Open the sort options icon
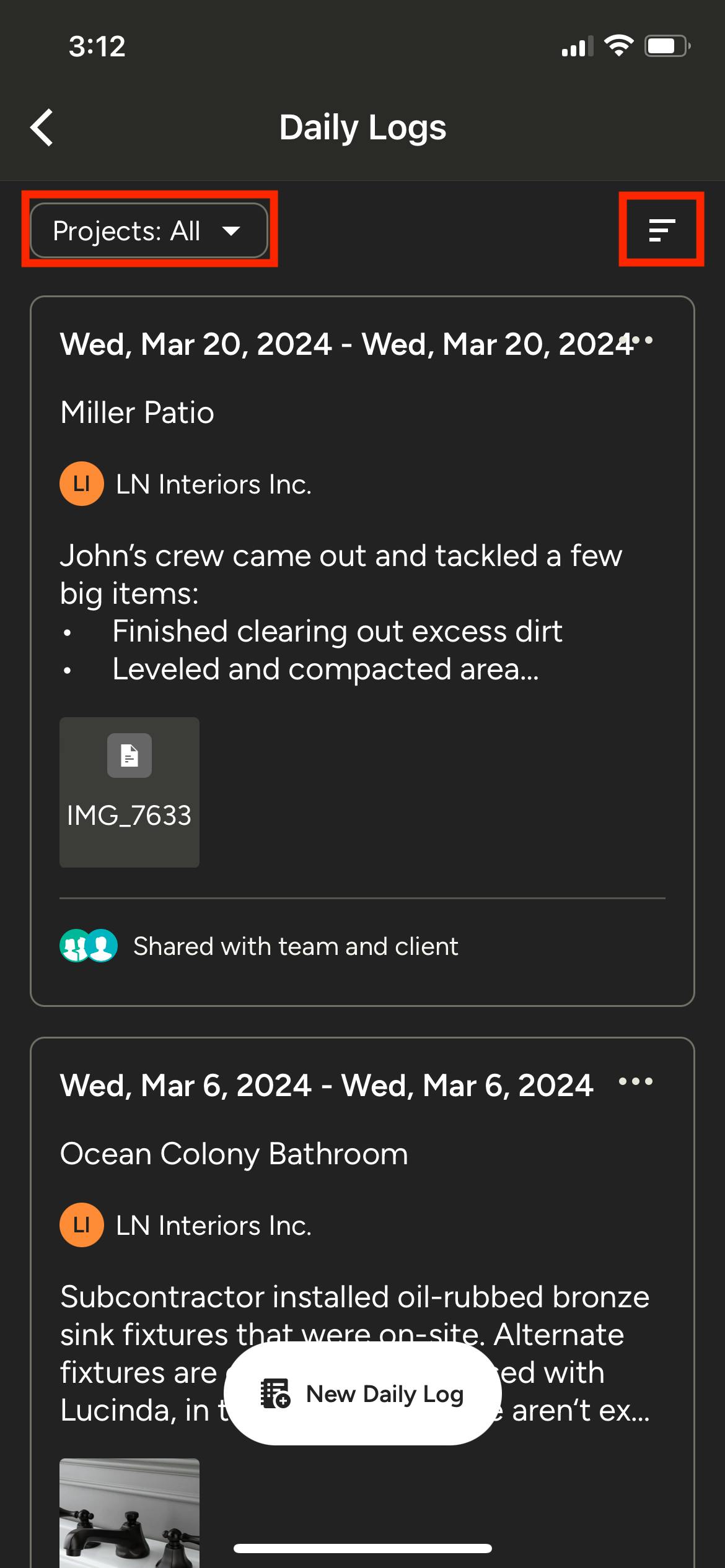725x1568 pixels. 661,230
